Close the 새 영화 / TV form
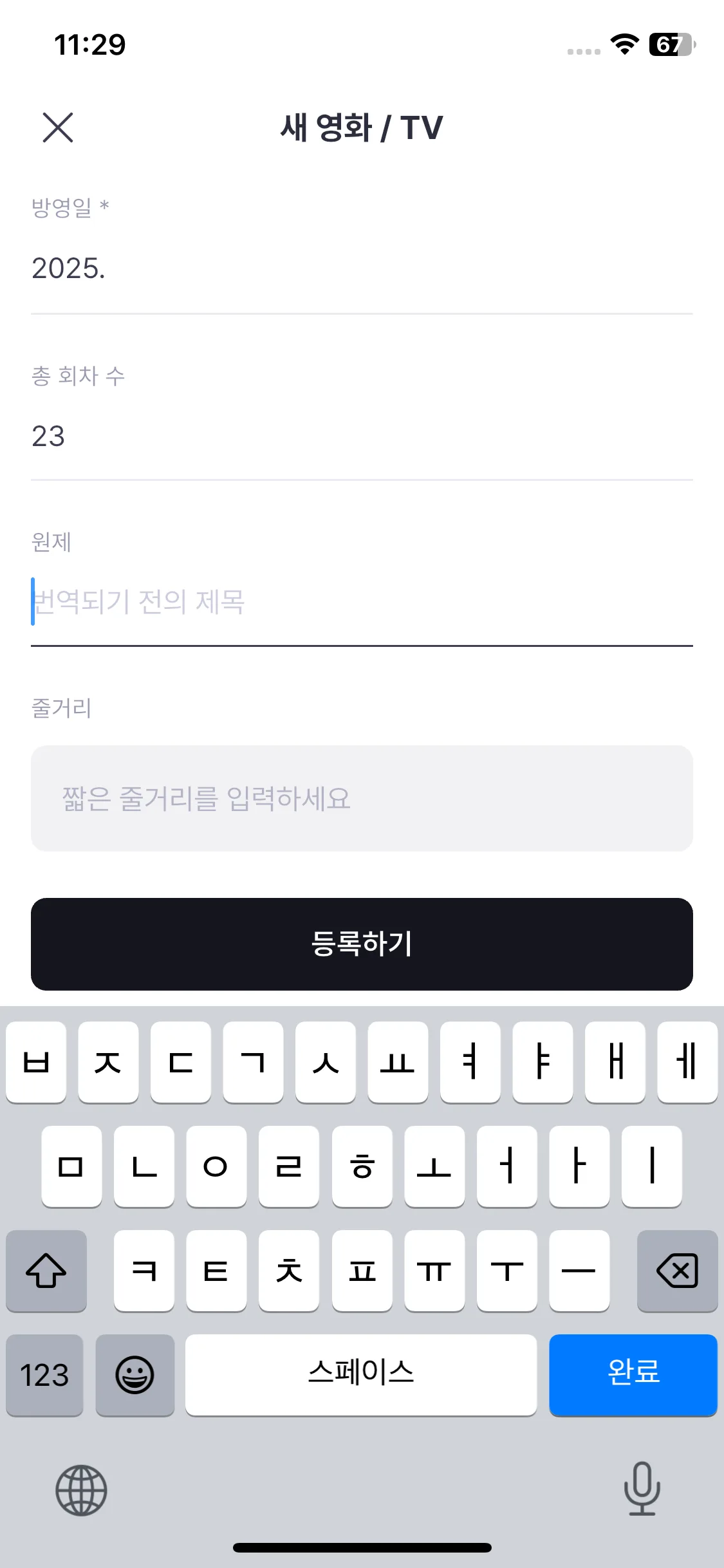Image resolution: width=724 pixels, height=1568 pixels. point(58,127)
